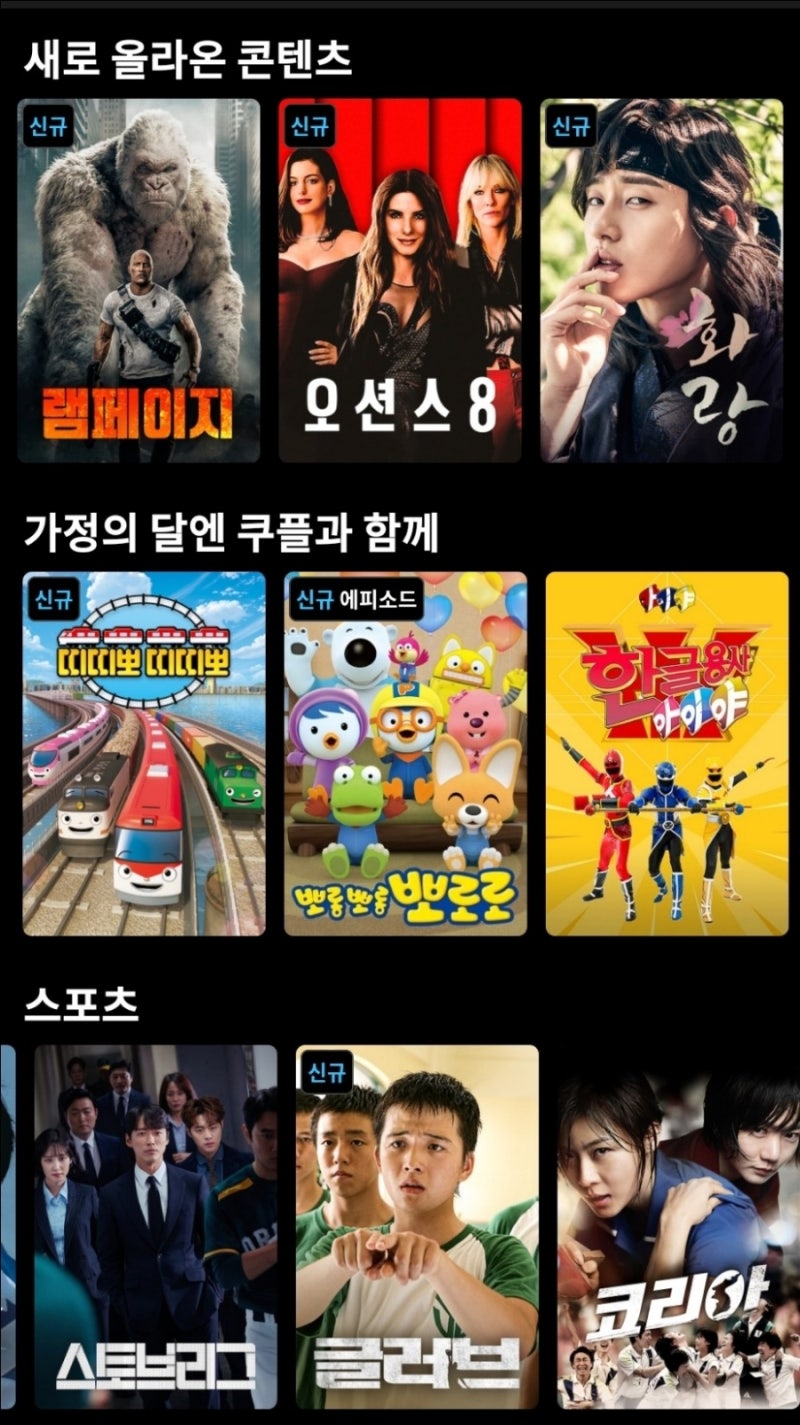Screen dimensions: 800x1425
Task: Open the 한글용사 아이야 poster
Action: pos(666,753)
